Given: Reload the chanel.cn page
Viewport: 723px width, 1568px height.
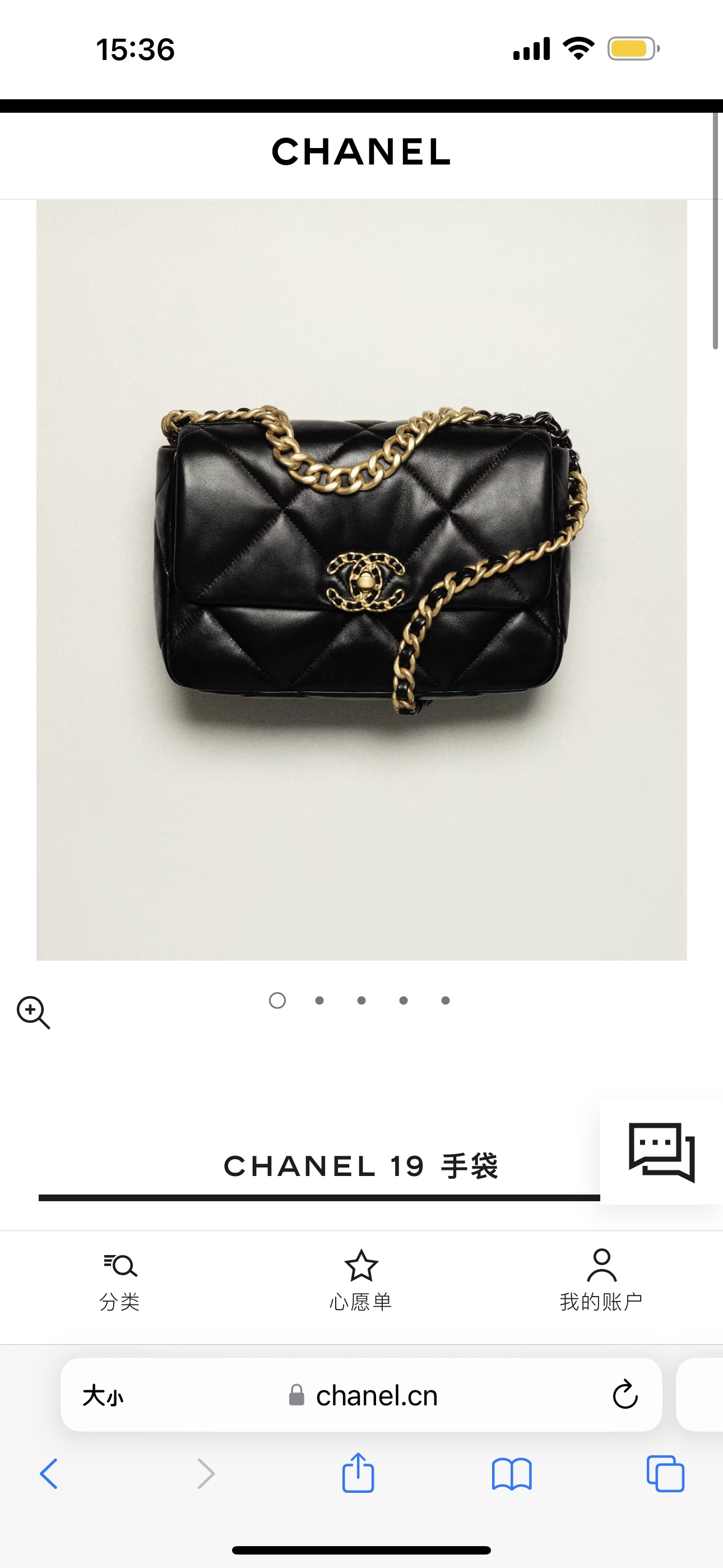Looking at the screenshot, I should click(x=624, y=1395).
